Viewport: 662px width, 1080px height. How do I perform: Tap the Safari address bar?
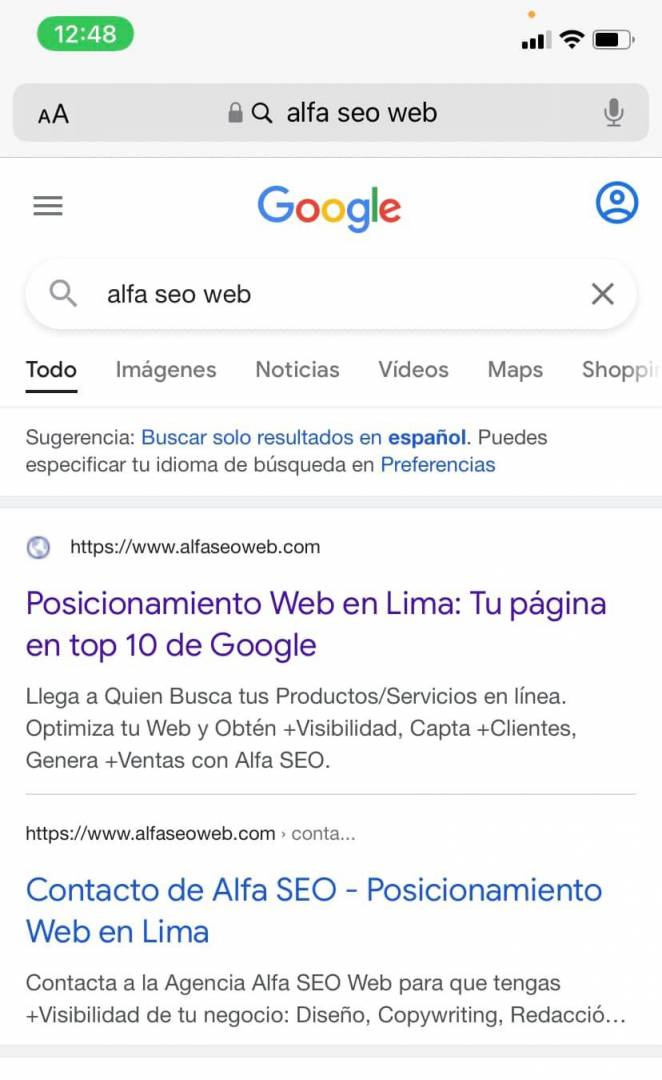coord(331,113)
